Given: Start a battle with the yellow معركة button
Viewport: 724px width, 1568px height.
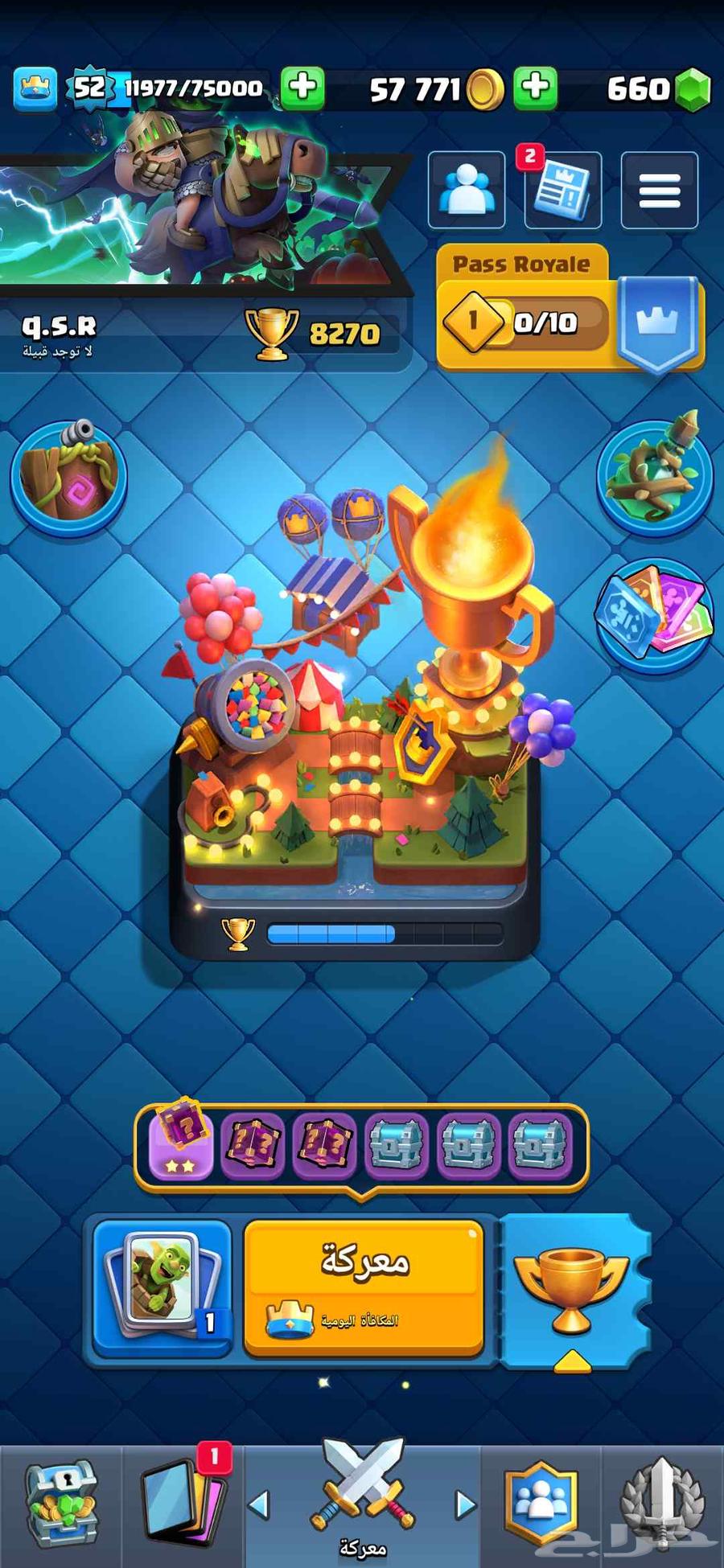Looking at the screenshot, I should (364, 1288).
